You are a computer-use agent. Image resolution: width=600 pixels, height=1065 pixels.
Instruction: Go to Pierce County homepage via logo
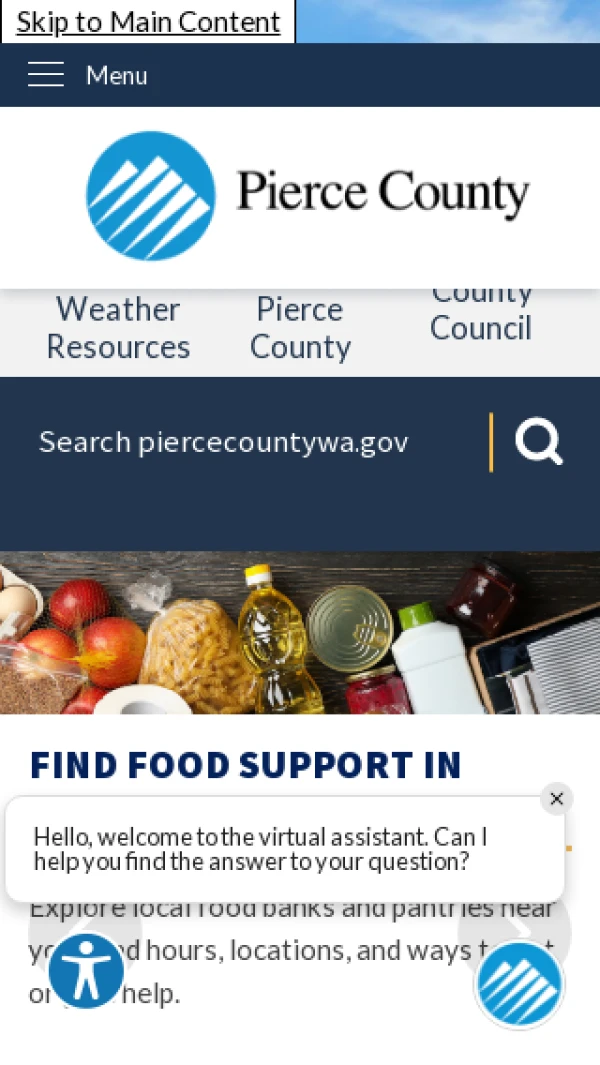point(307,196)
